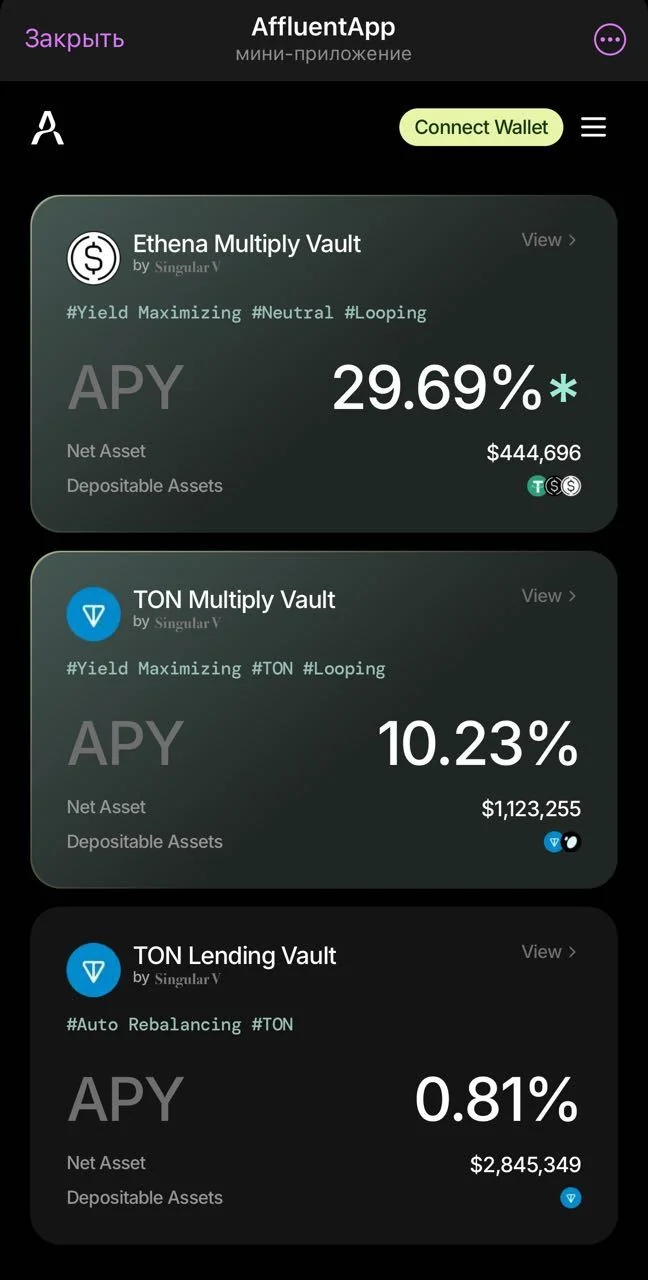Tap the Affluent logo icon
Viewport: 648px width, 1280px height.
pos(47,128)
